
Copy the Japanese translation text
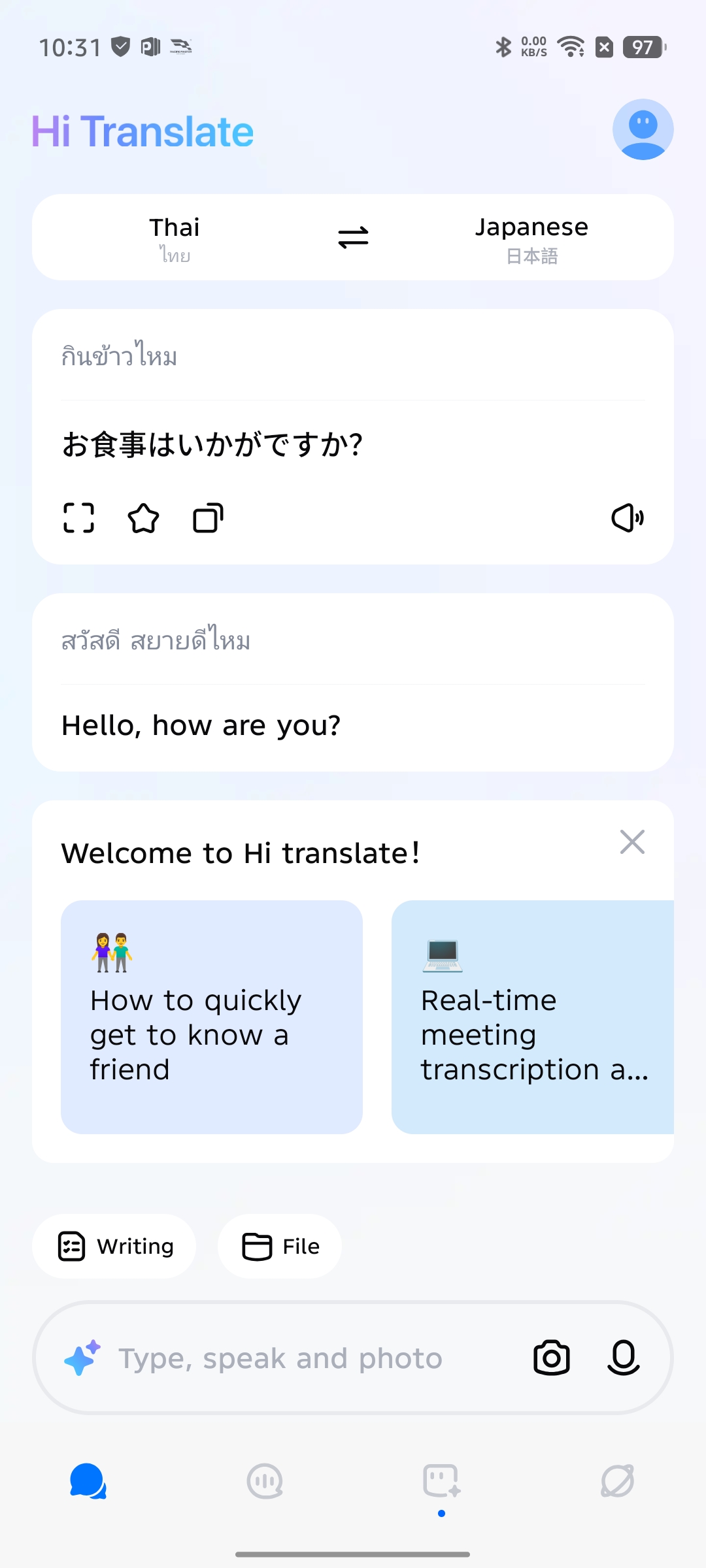pos(208,518)
